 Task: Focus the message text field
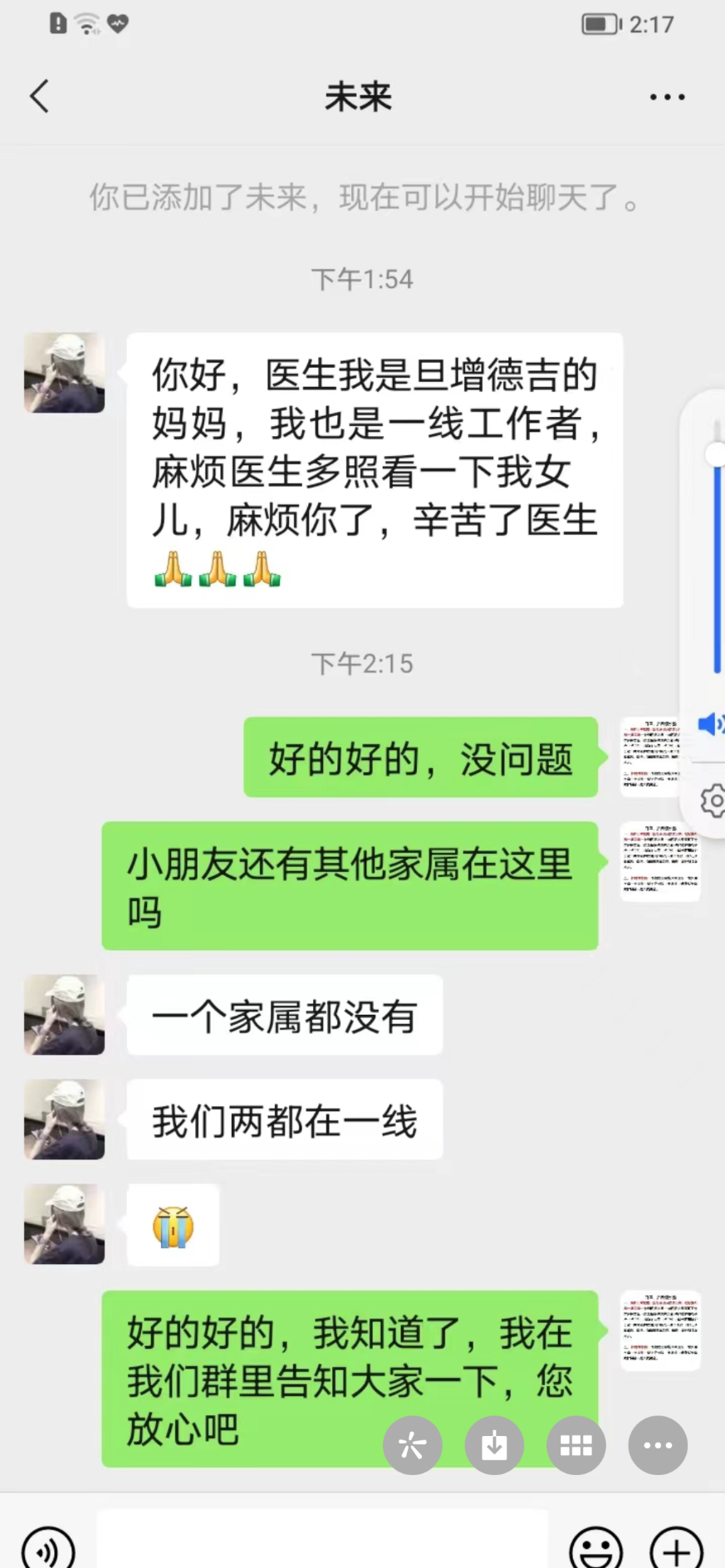pos(322,1543)
